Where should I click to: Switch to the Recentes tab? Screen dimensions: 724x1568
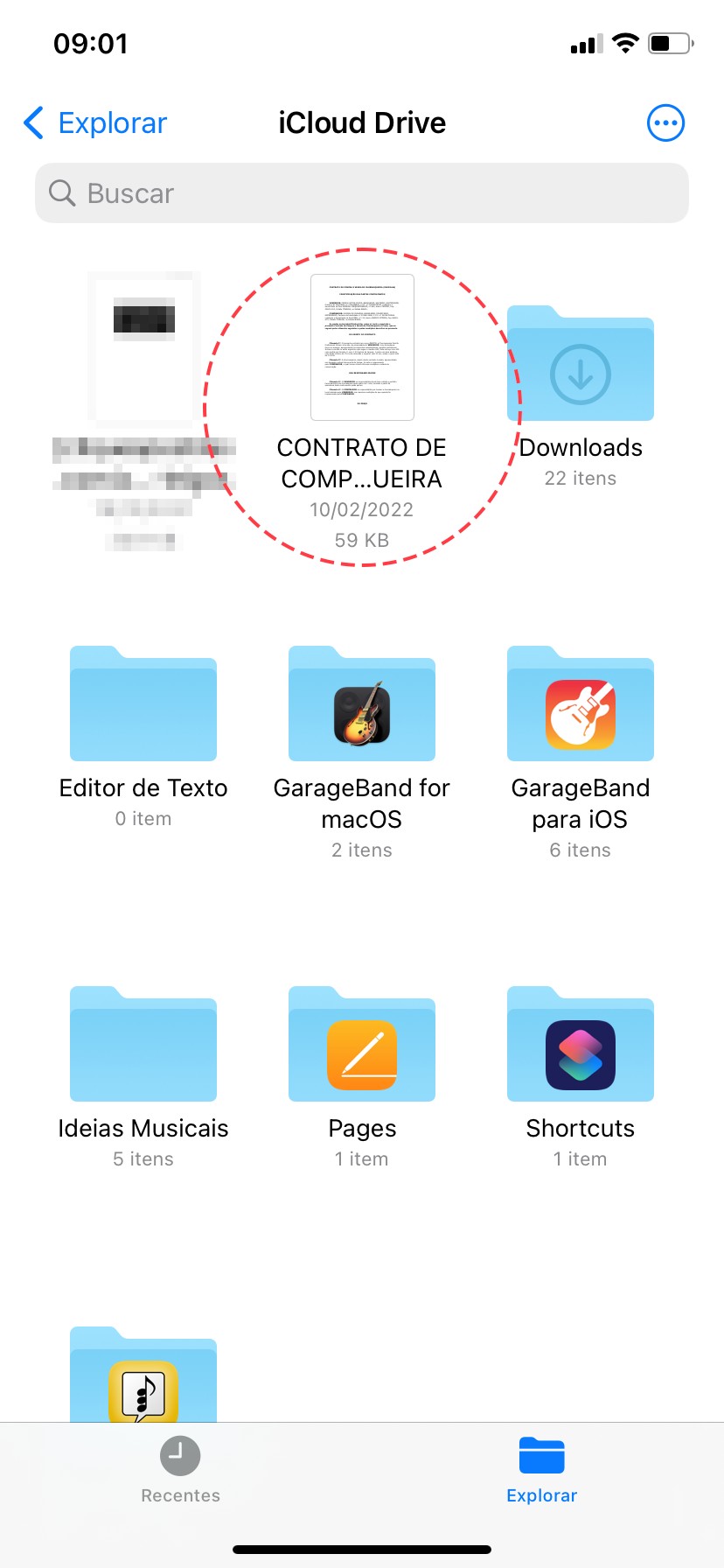pos(180,1470)
